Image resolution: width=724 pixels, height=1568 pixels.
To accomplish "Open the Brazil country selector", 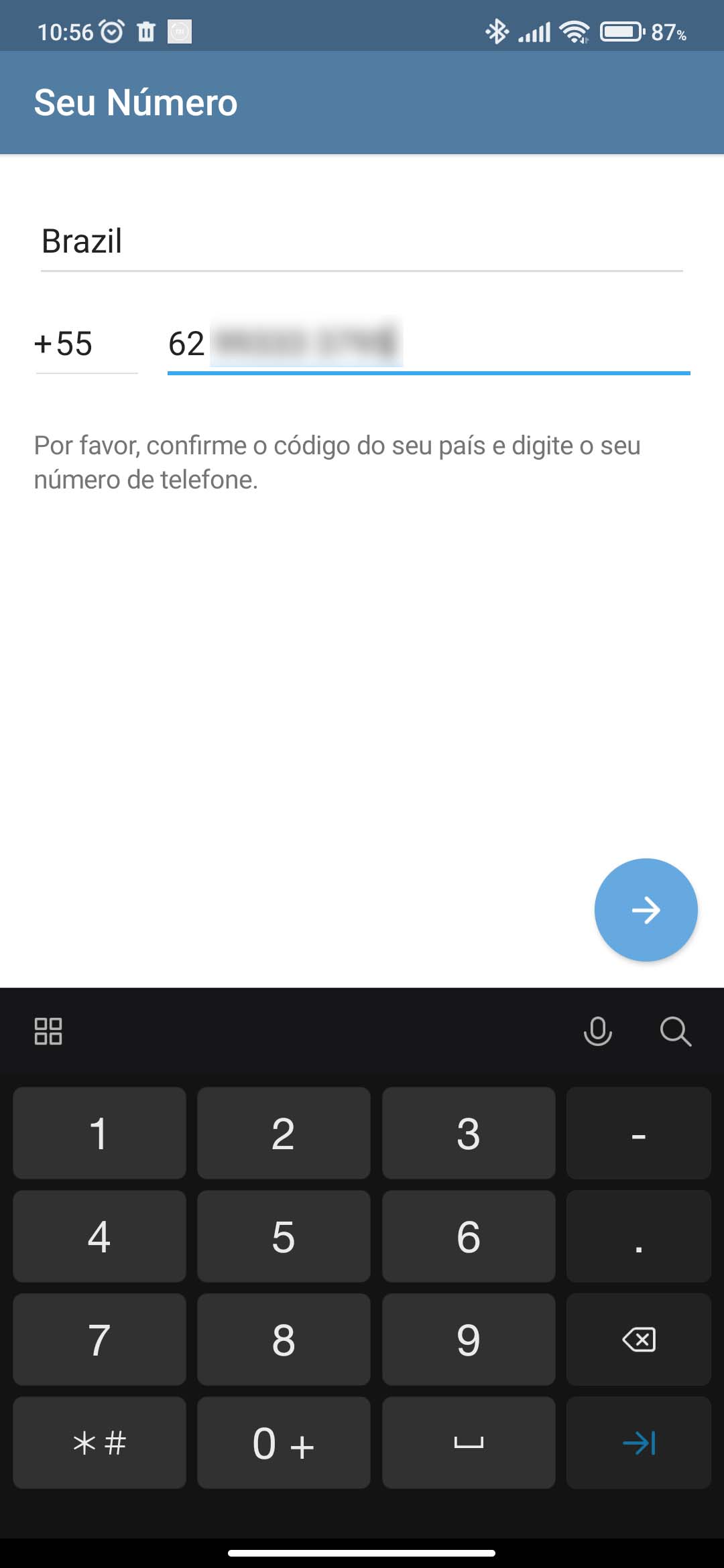I will point(361,242).
